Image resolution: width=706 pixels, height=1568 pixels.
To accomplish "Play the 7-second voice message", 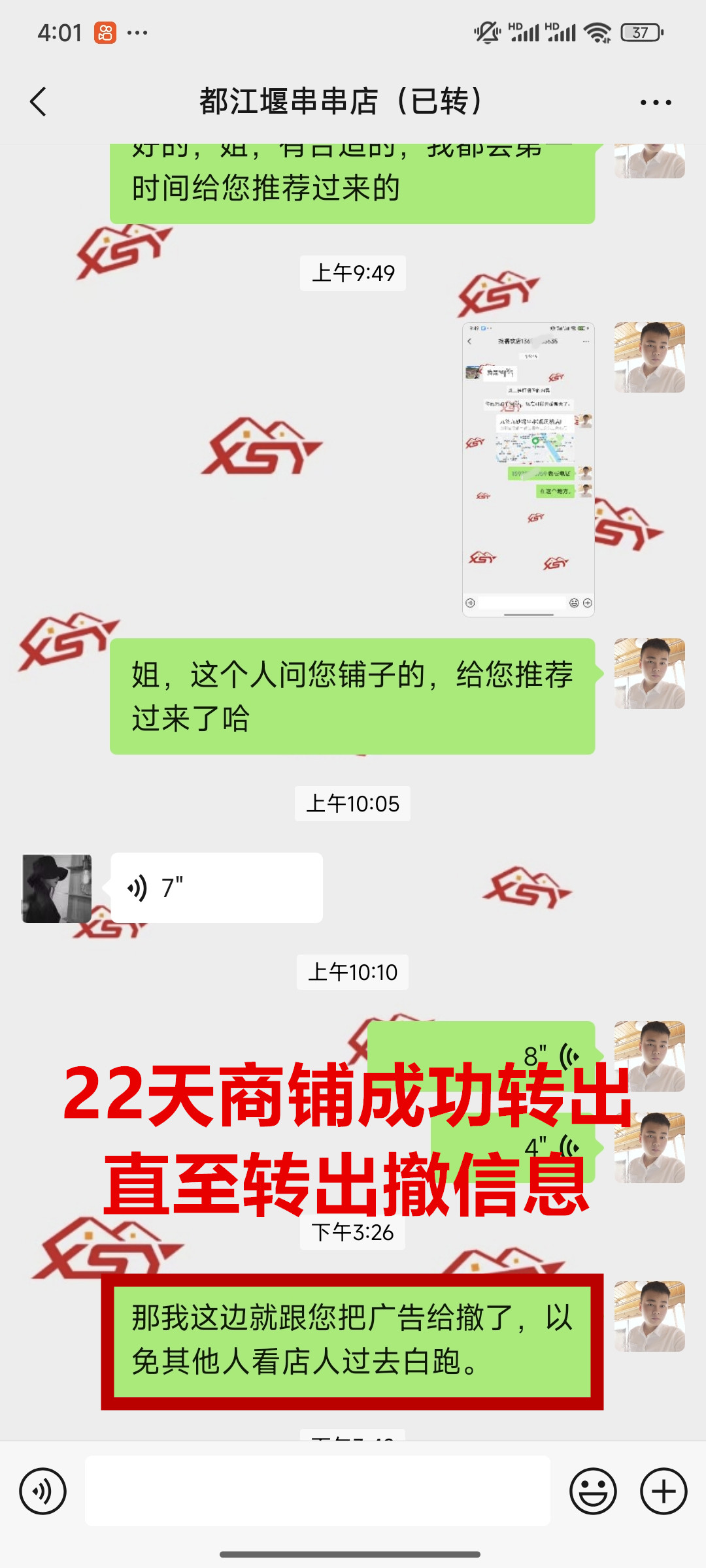I will (216, 888).
